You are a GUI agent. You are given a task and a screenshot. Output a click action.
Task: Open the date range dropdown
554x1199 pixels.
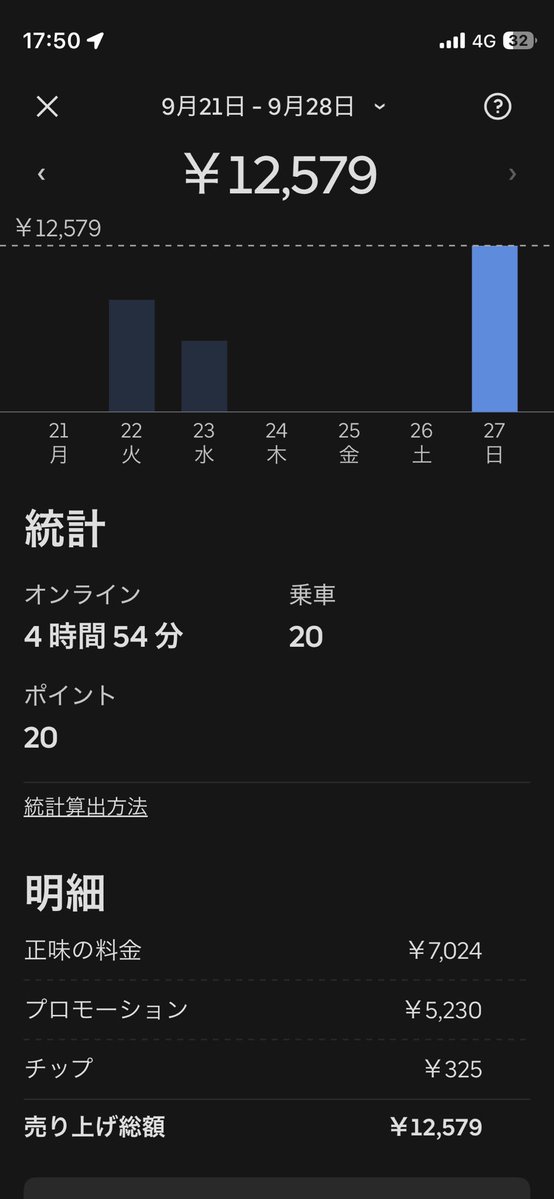274,107
